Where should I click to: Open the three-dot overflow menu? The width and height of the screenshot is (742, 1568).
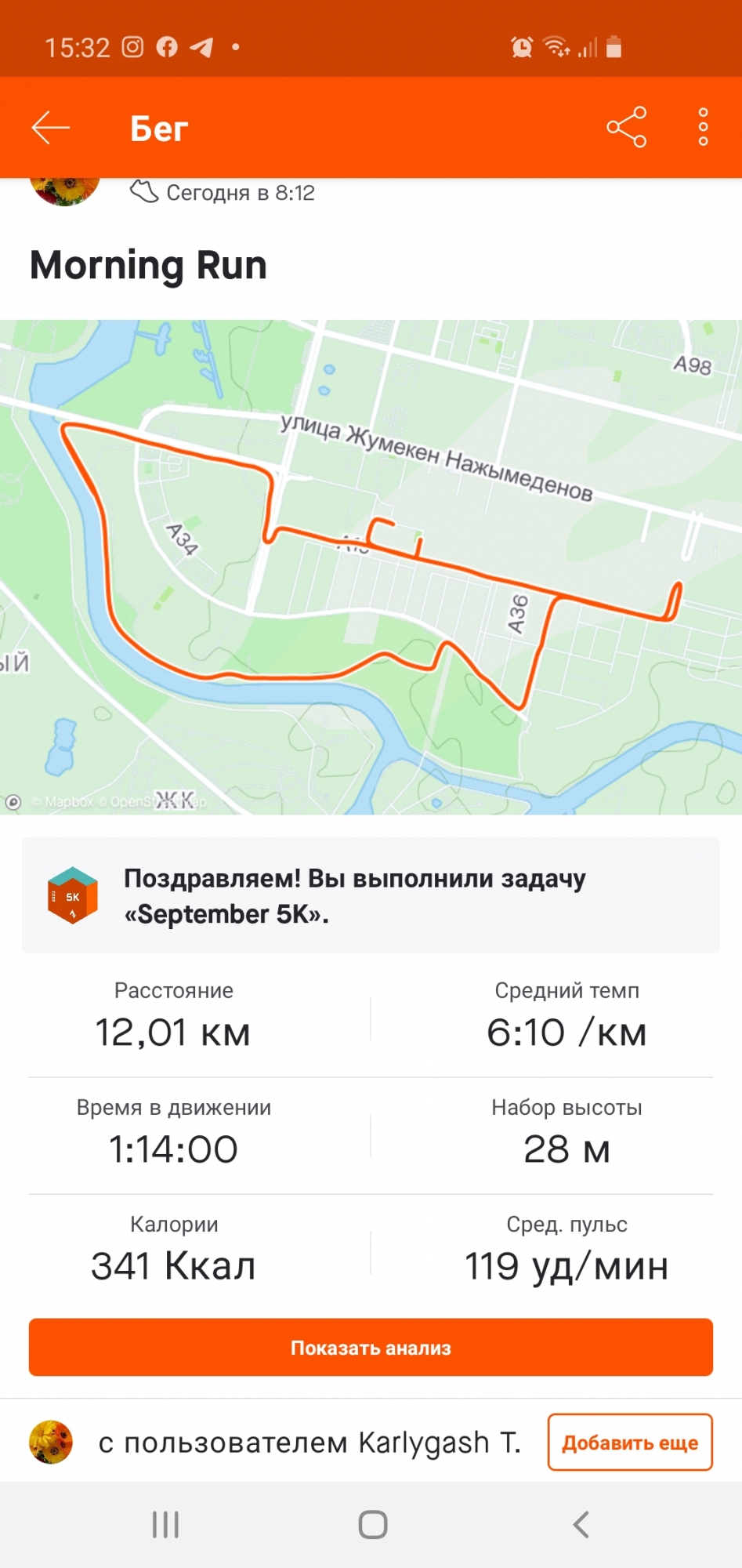tap(703, 127)
